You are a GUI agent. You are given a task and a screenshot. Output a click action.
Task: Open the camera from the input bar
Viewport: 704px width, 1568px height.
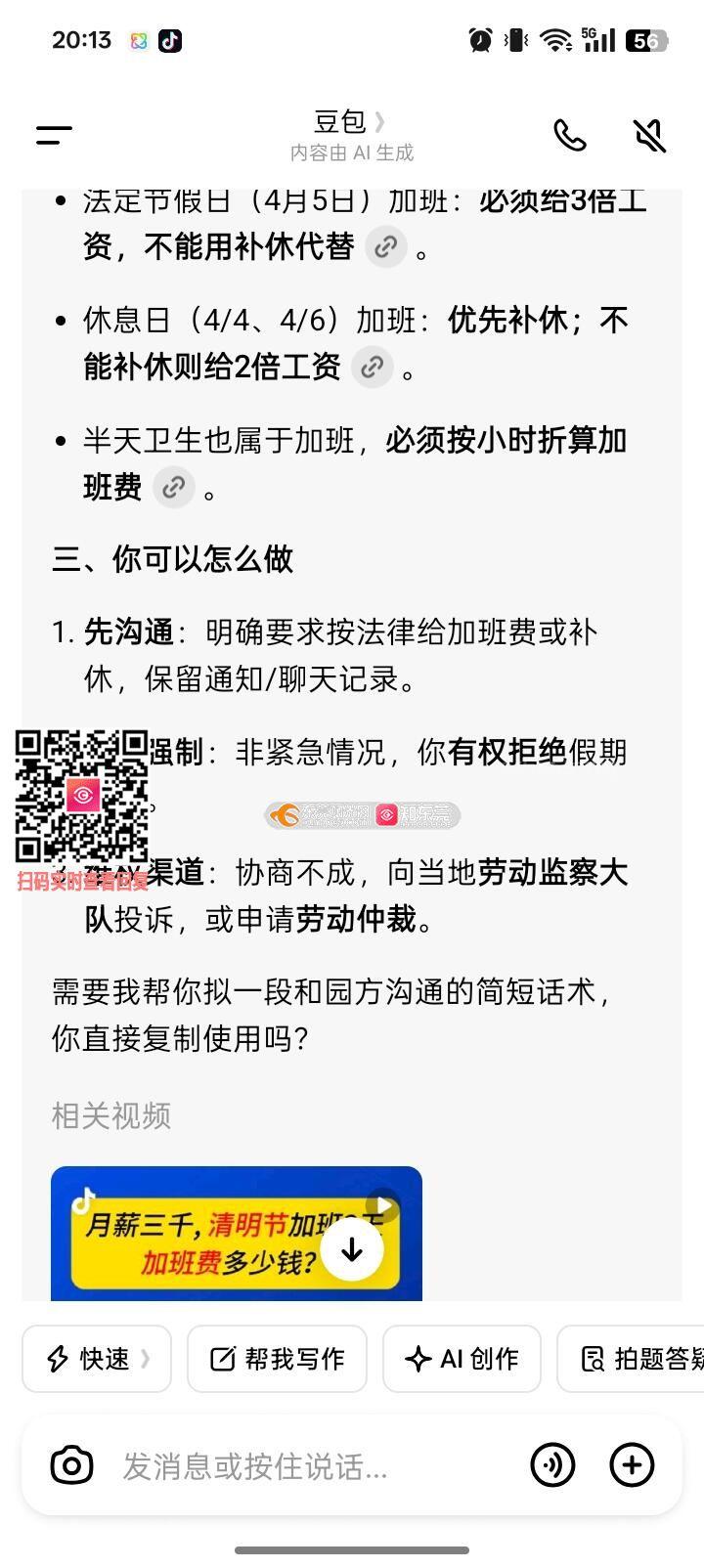coord(71,1465)
